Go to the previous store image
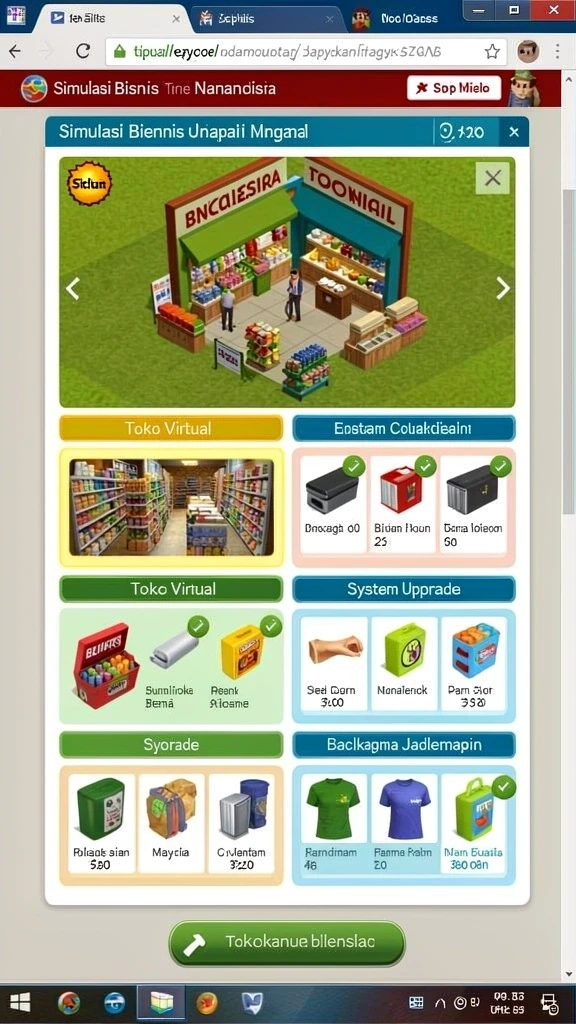 point(72,288)
